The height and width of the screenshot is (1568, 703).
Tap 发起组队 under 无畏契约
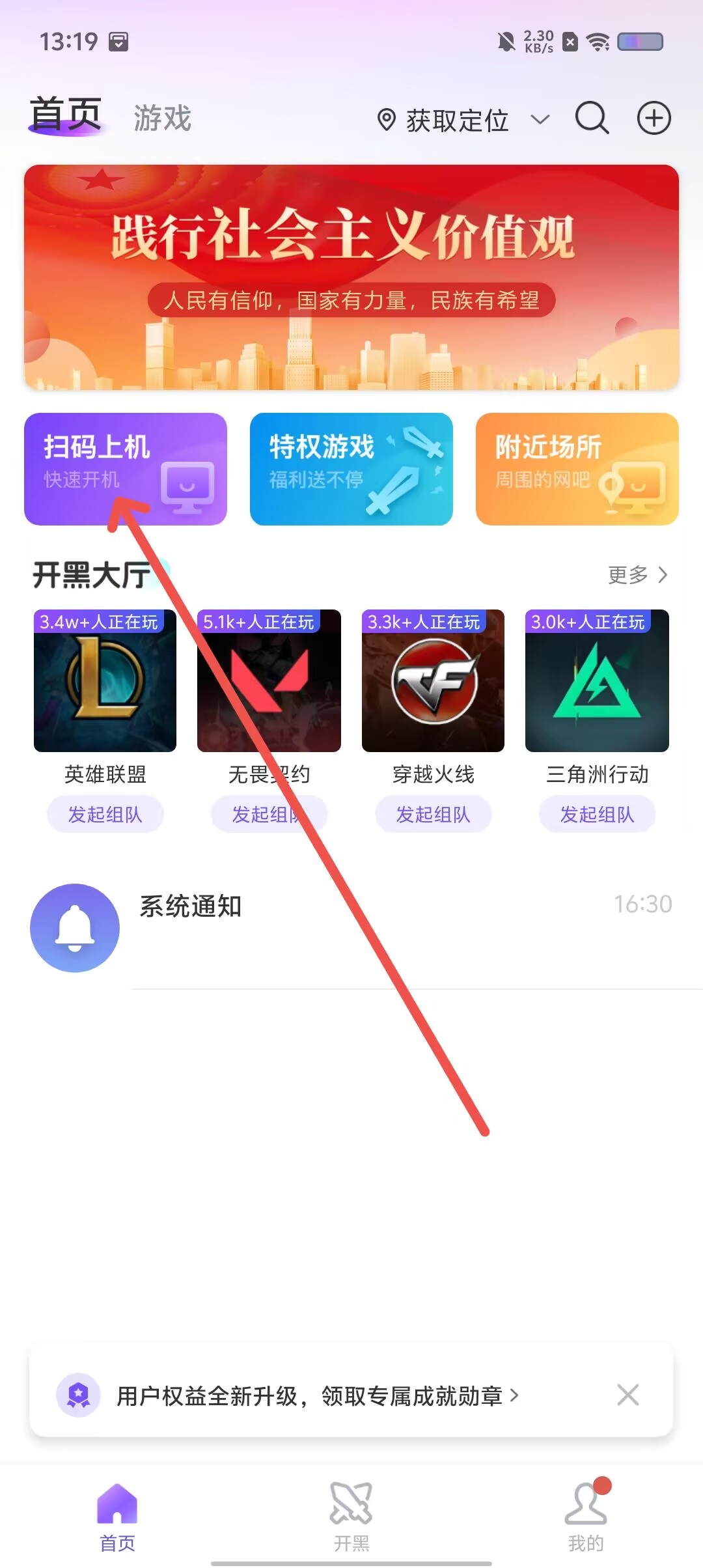269,815
